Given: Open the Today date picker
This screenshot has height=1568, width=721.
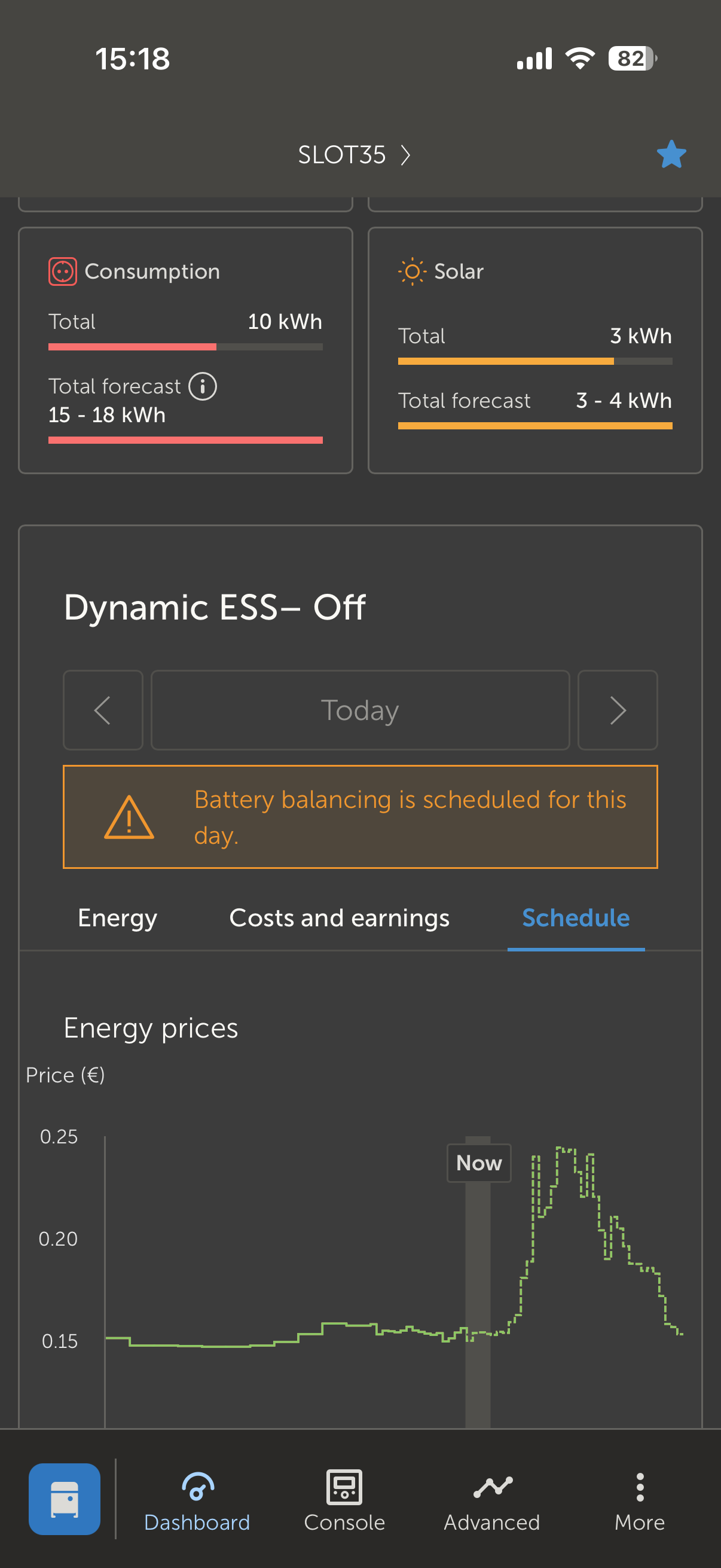Looking at the screenshot, I should pos(359,710).
